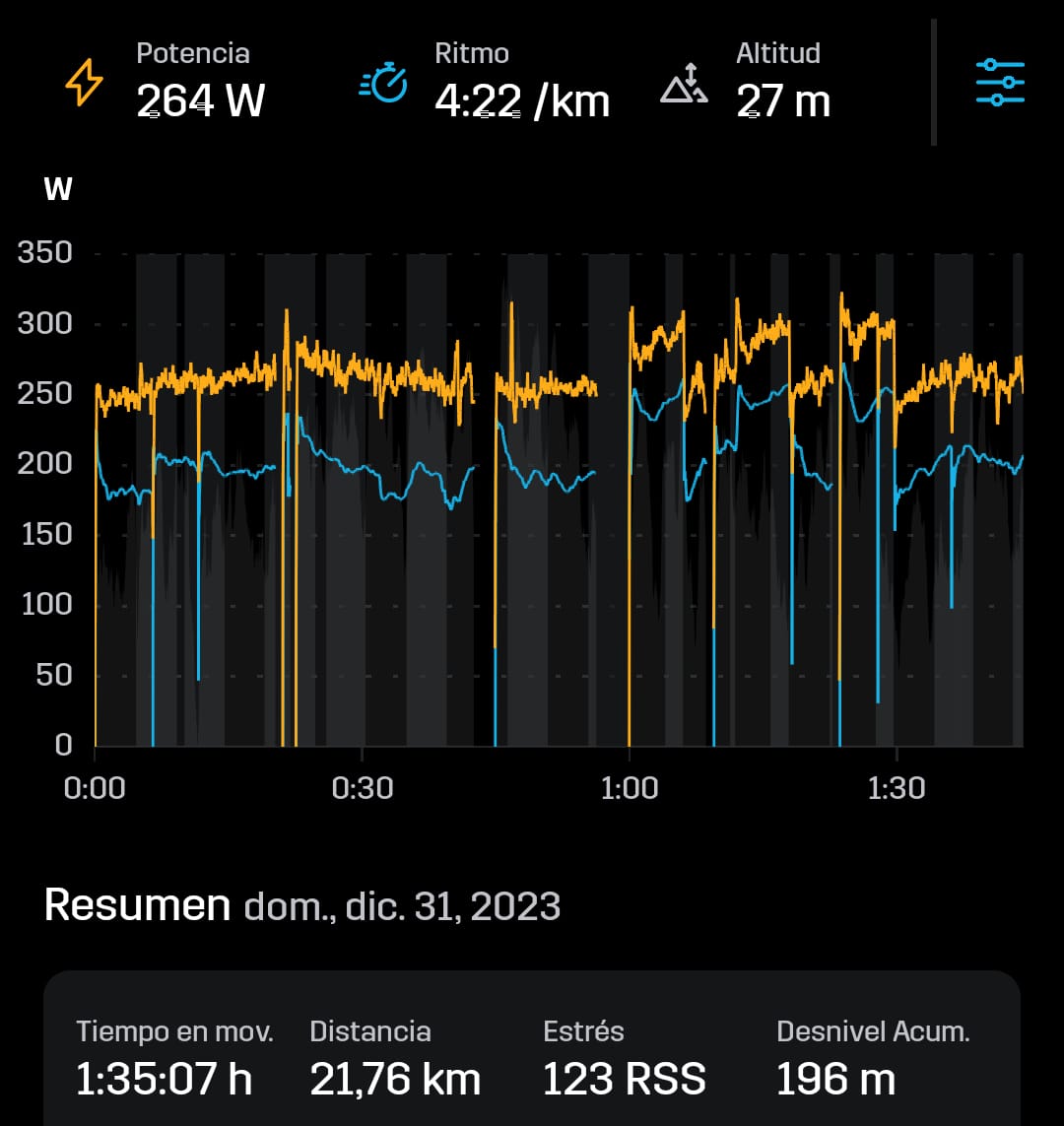Open the chart filter sliders icon

(1002, 82)
